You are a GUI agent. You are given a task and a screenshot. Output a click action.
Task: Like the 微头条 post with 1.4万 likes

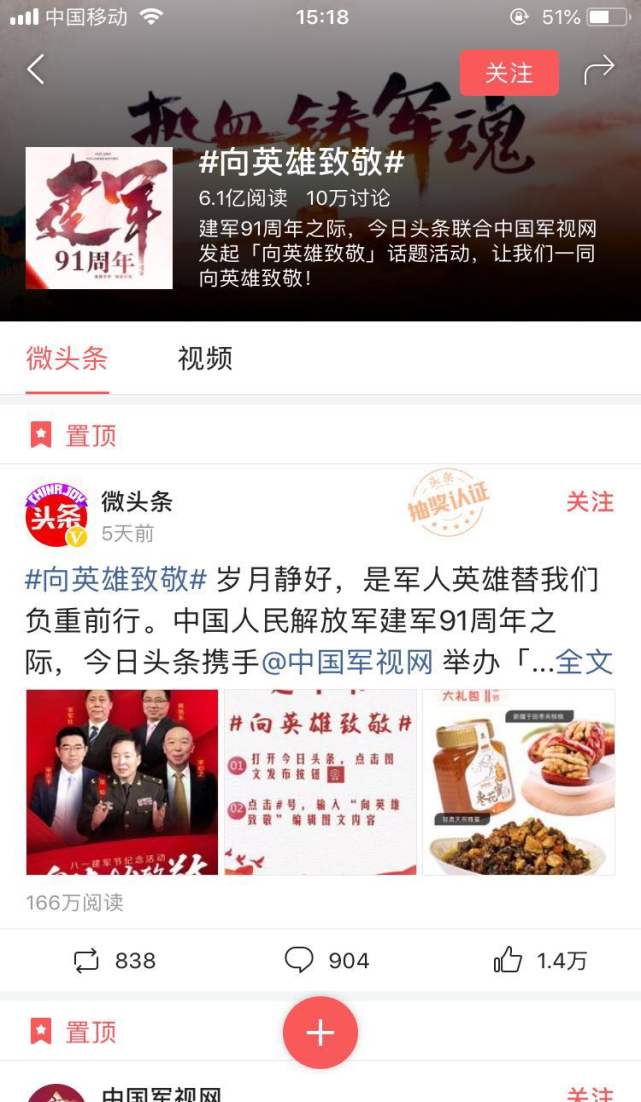540,961
